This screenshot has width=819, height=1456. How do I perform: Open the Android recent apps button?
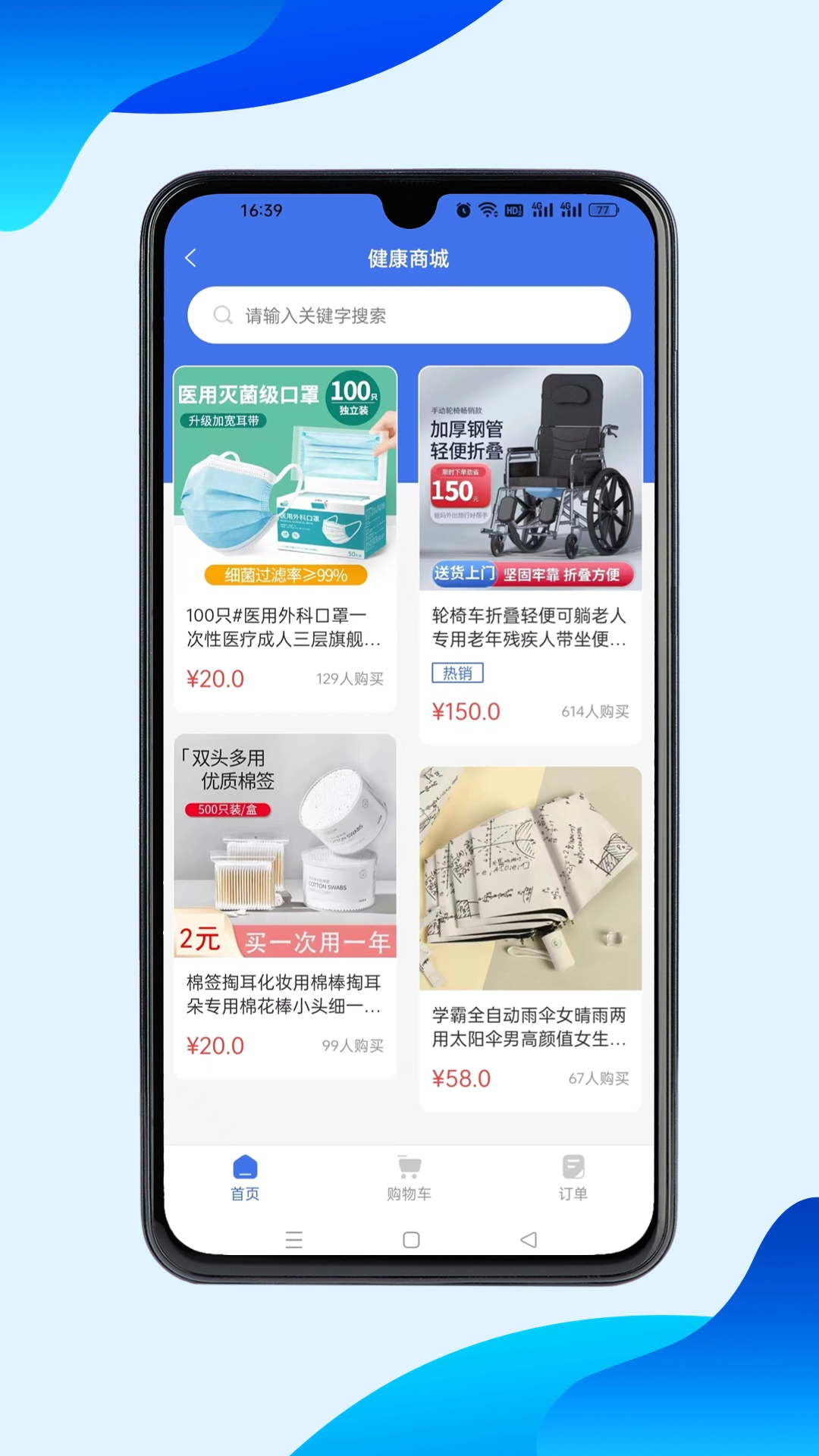pos(294,1239)
